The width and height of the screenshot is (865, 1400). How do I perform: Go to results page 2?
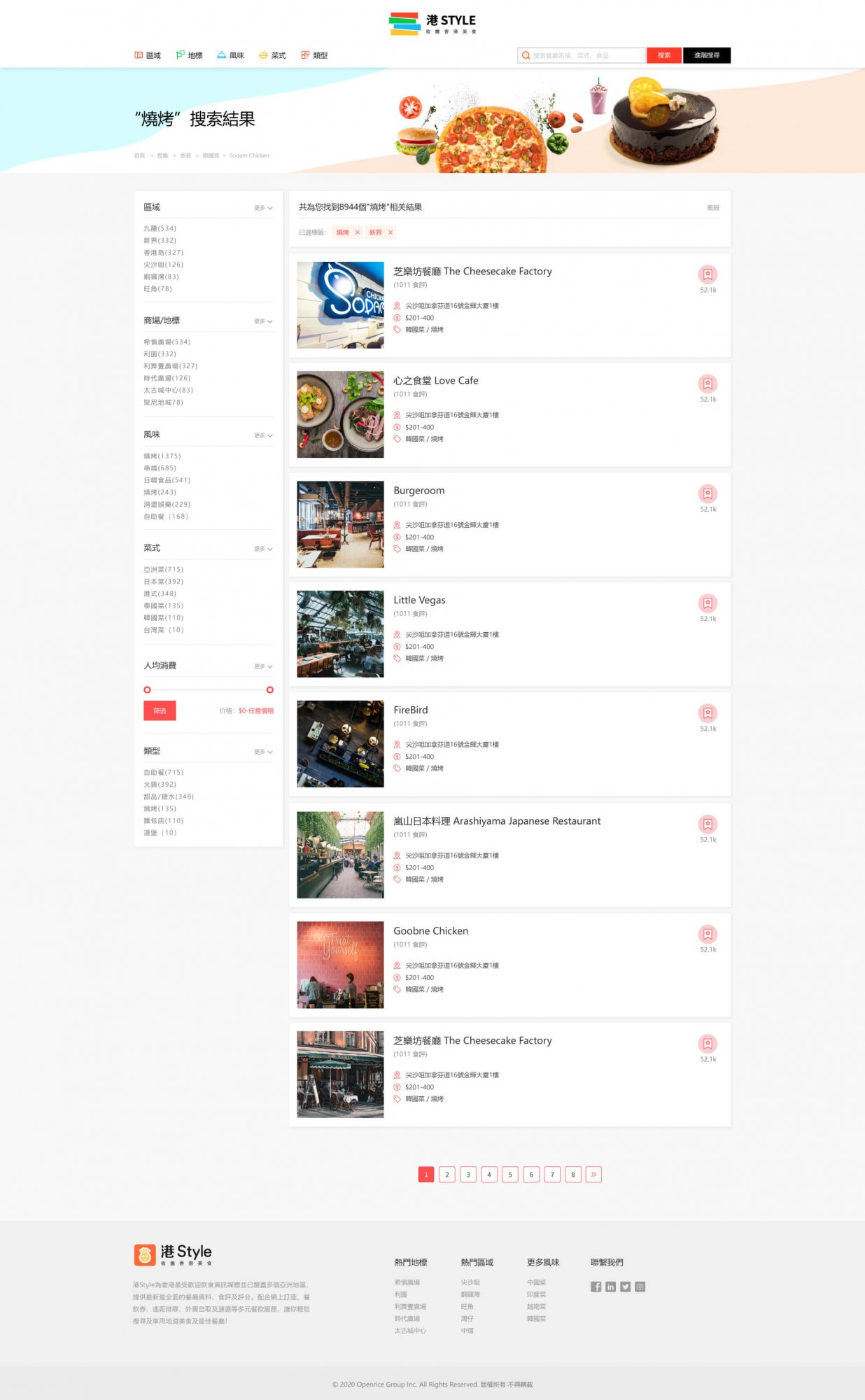[447, 1175]
